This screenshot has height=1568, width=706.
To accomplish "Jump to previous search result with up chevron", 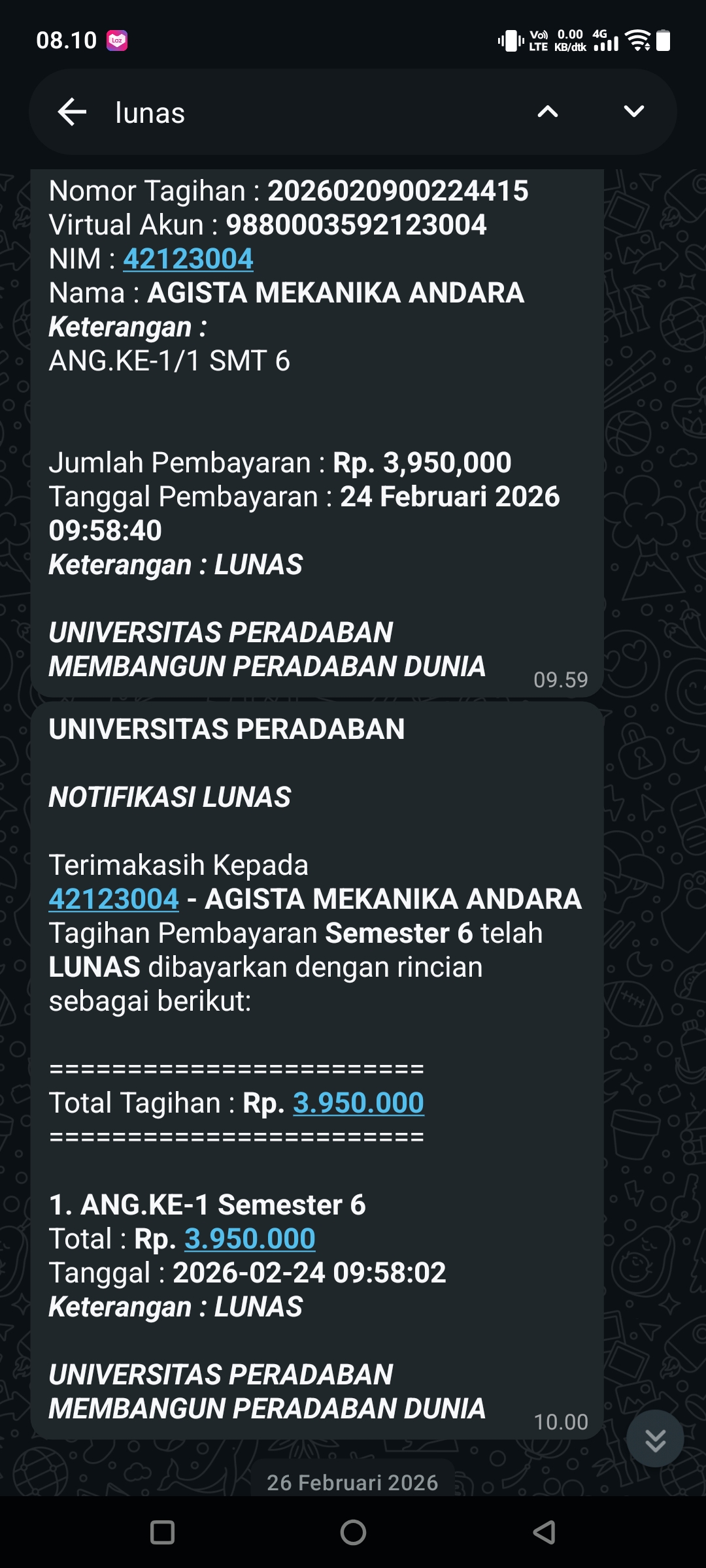I will tap(548, 112).
